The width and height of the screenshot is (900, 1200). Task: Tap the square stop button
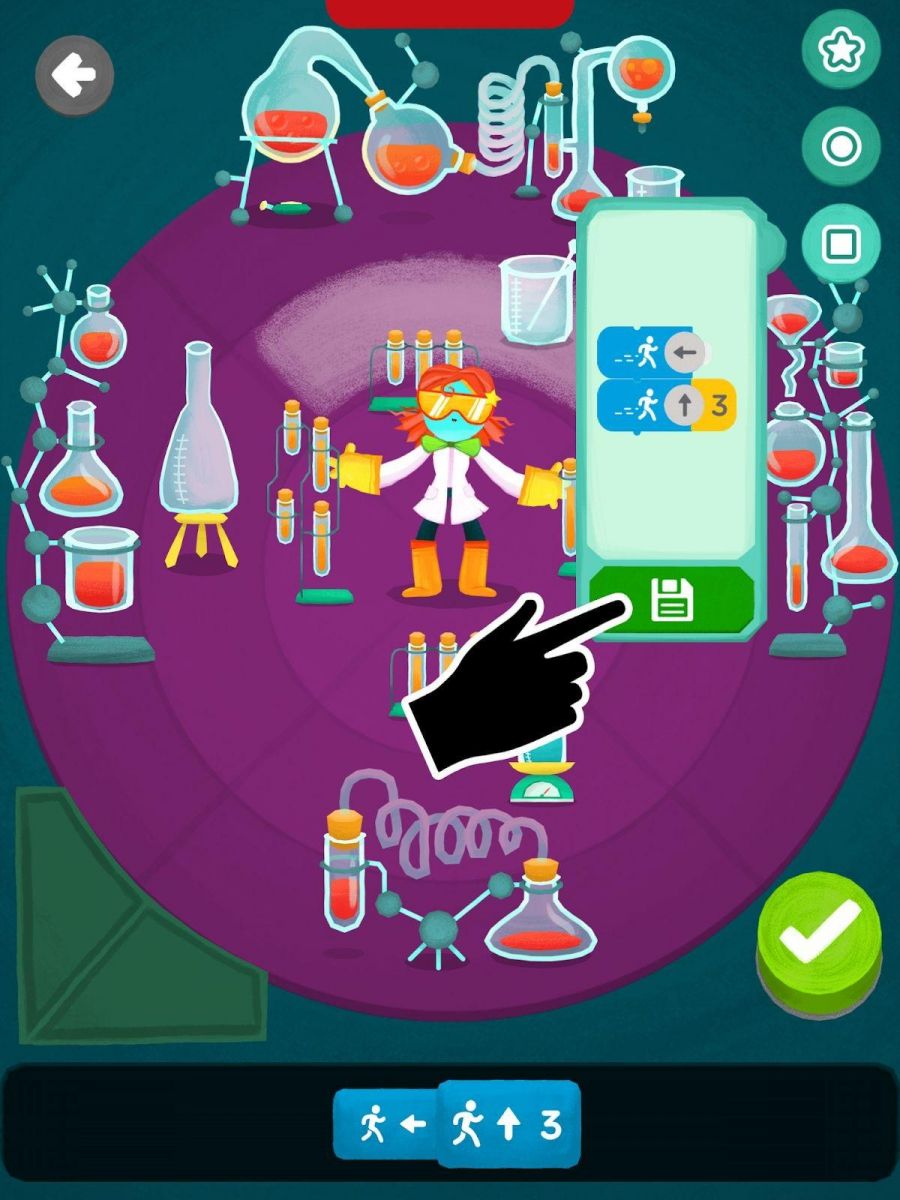click(840, 243)
